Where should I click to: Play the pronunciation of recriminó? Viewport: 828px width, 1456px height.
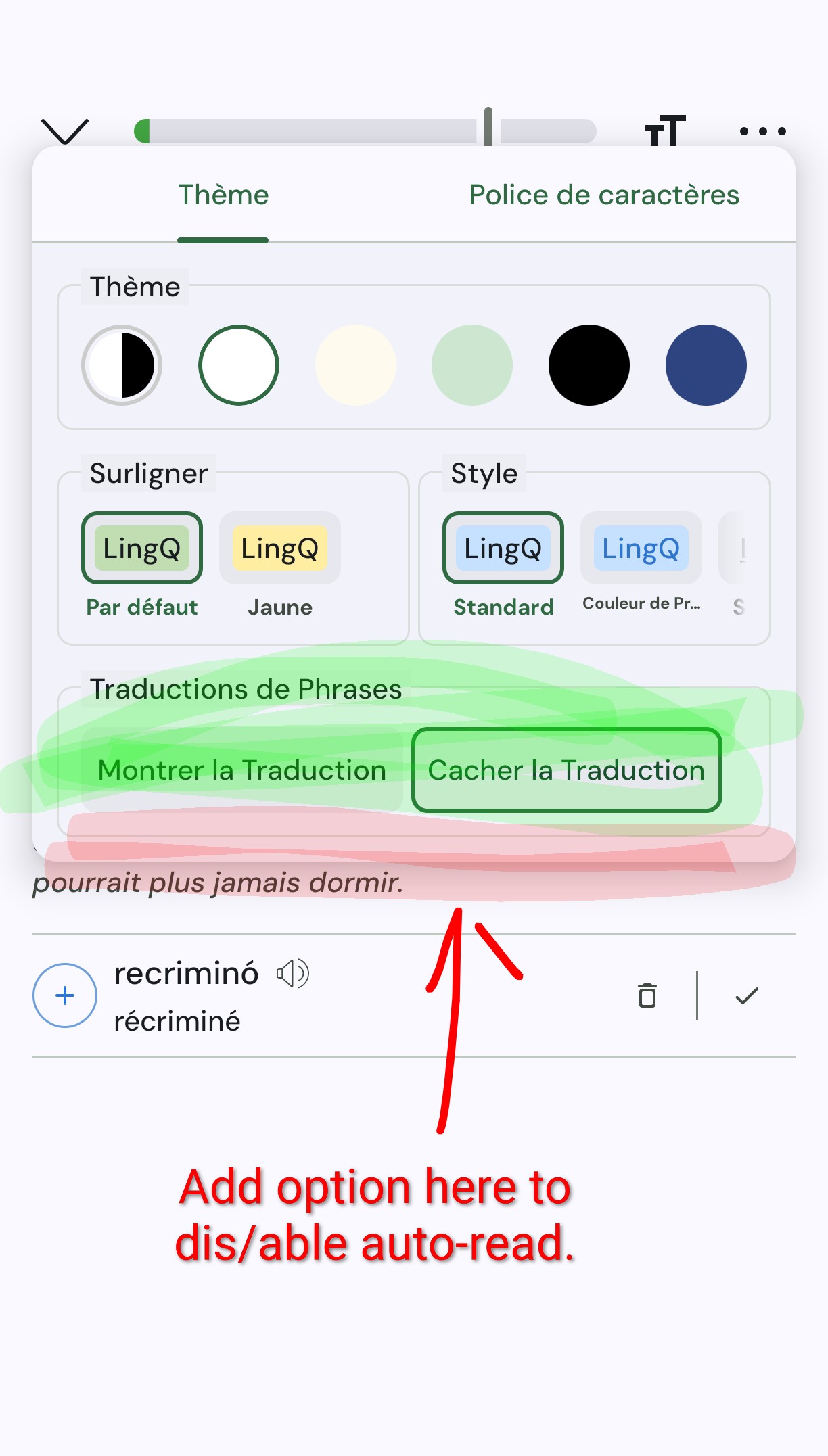[x=293, y=974]
